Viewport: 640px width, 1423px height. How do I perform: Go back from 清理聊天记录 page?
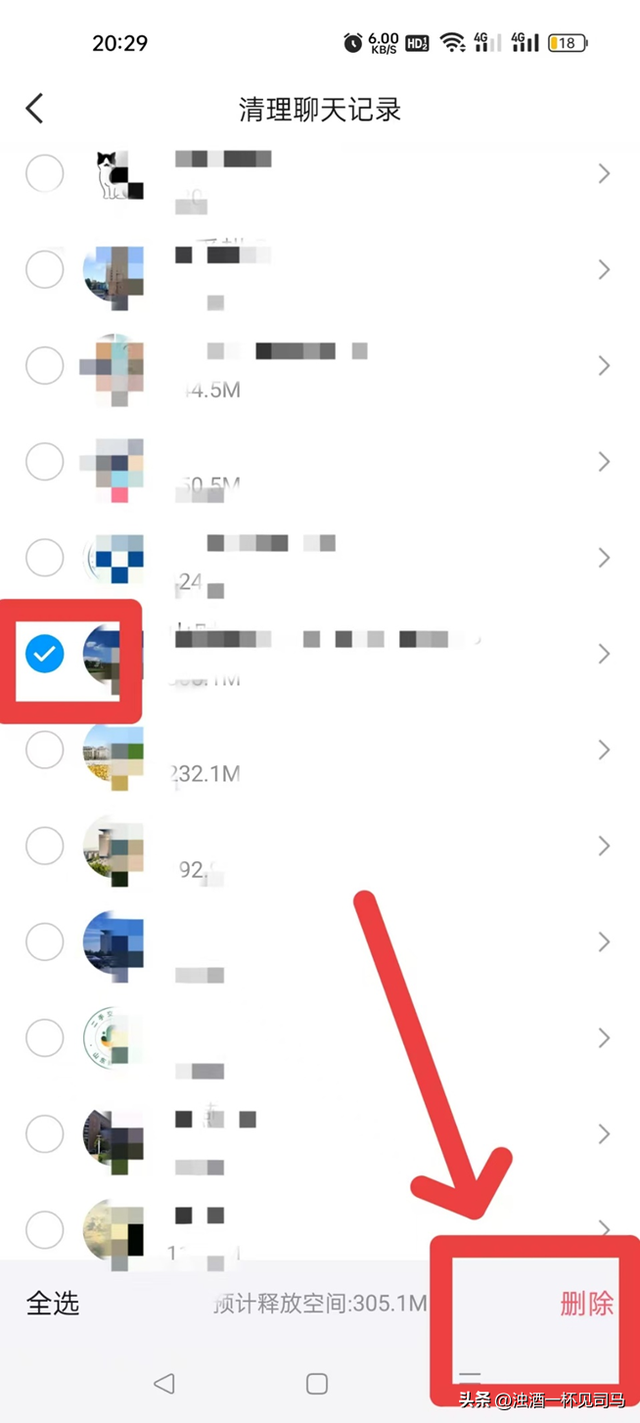pyautogui.click(x=35, y=108)
